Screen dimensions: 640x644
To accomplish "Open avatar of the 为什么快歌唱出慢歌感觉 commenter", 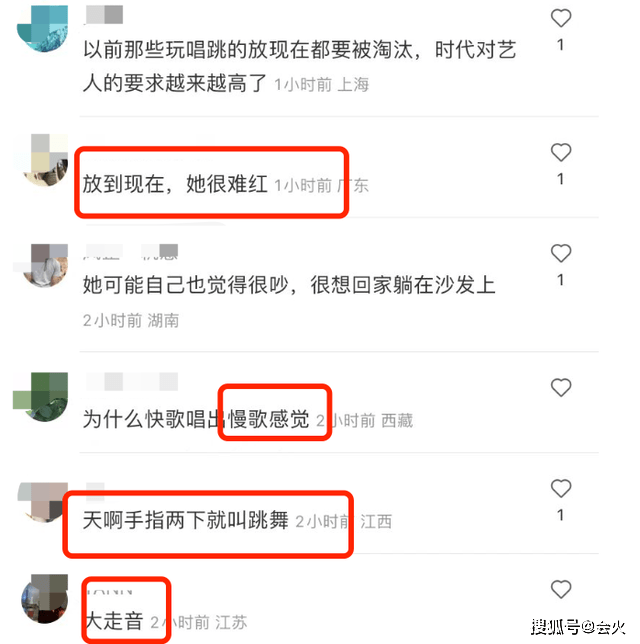I will pos(43,397).
